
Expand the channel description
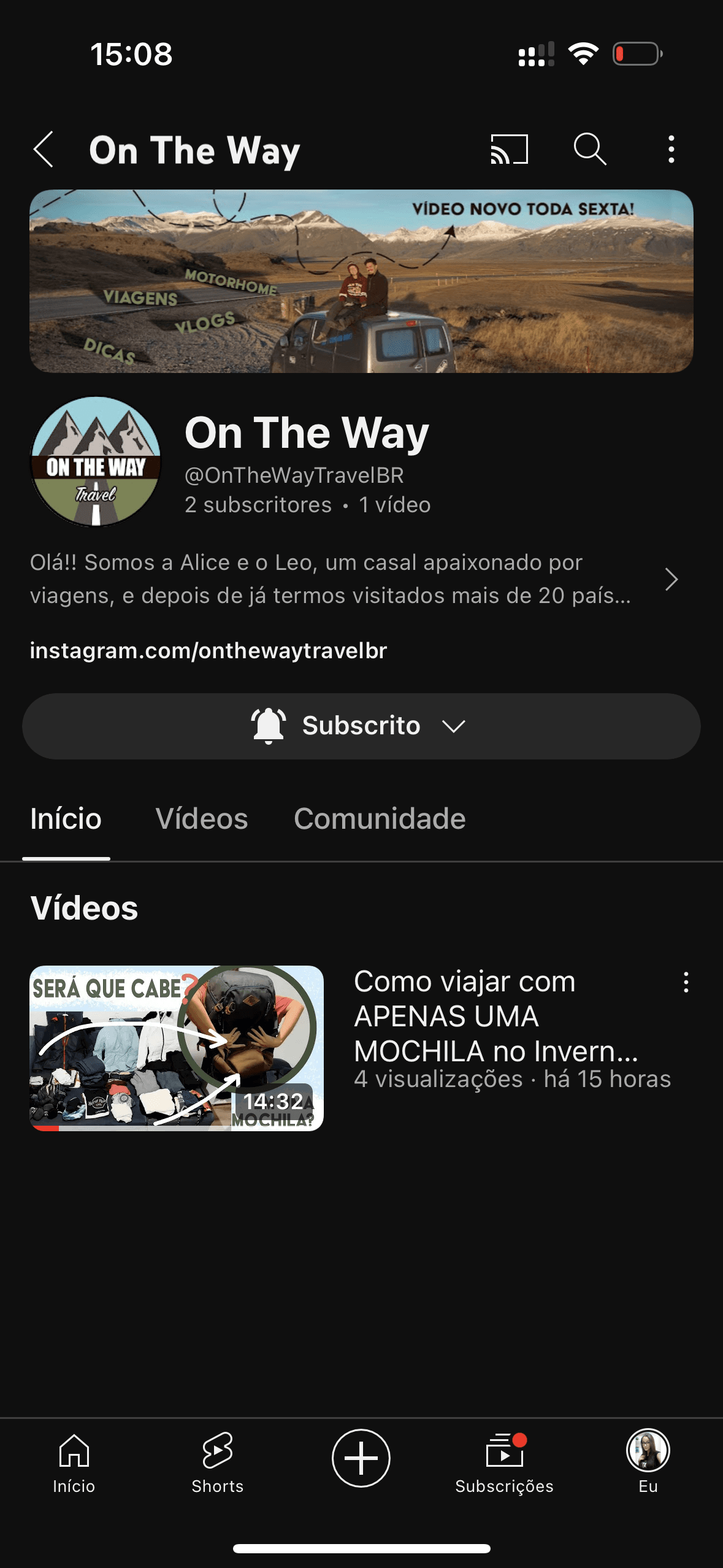pyautogui.click(x=671, y=579)
